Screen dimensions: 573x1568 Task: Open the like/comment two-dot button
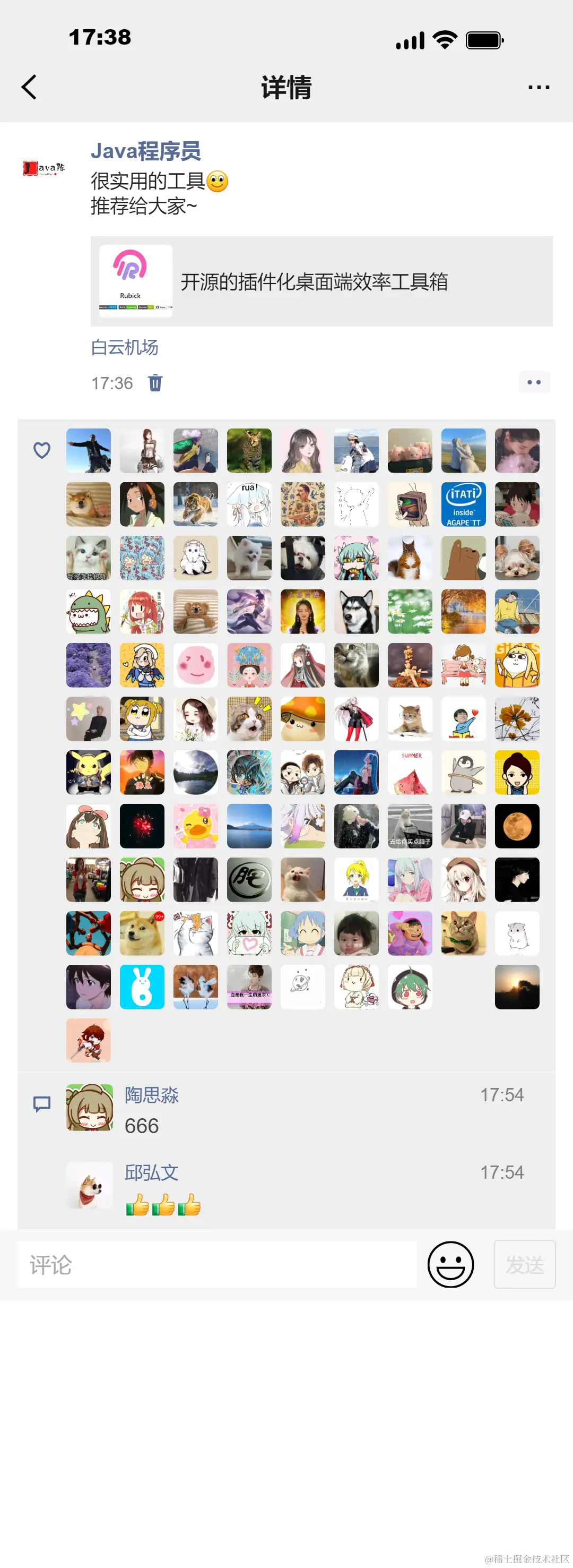click(x=533, y=382)
